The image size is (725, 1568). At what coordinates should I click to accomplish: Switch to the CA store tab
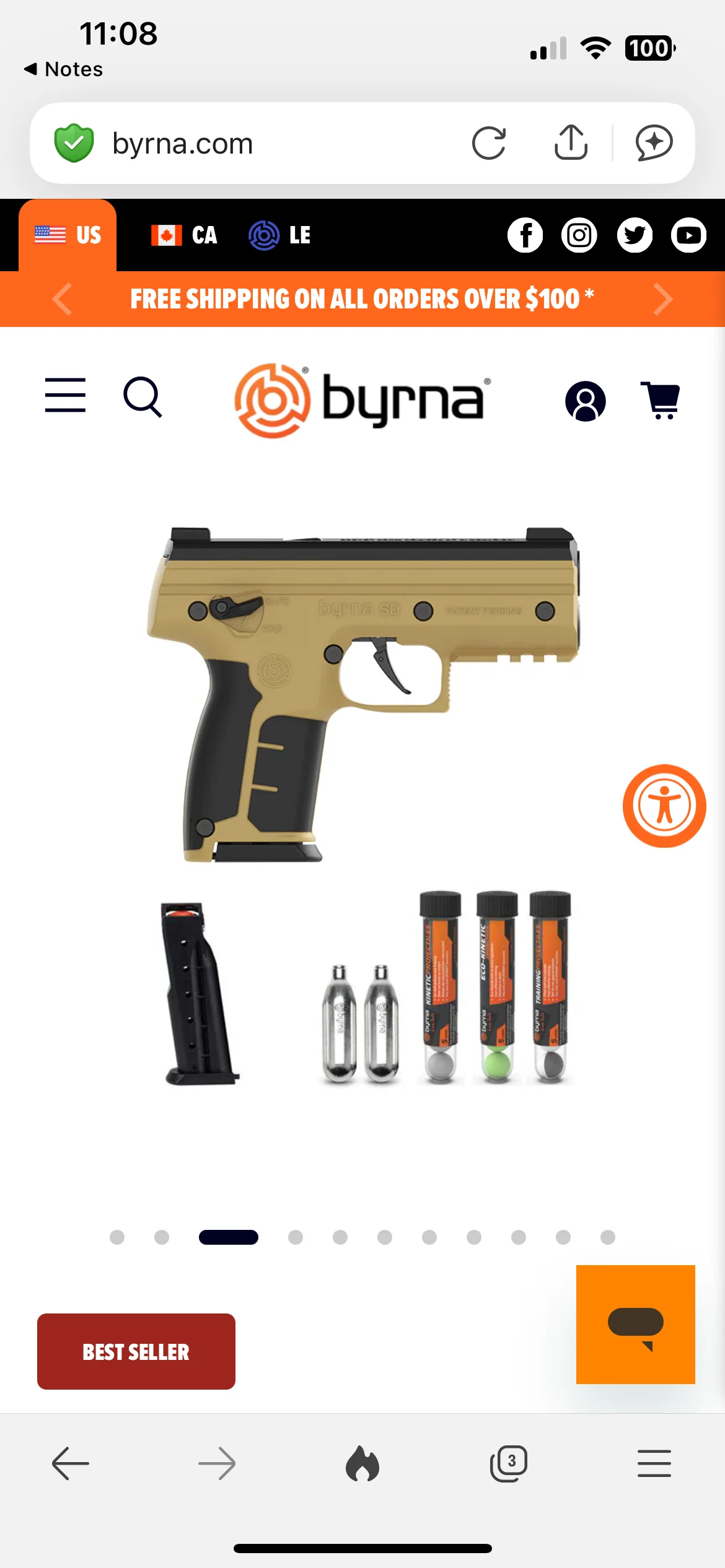pos(184,235)
